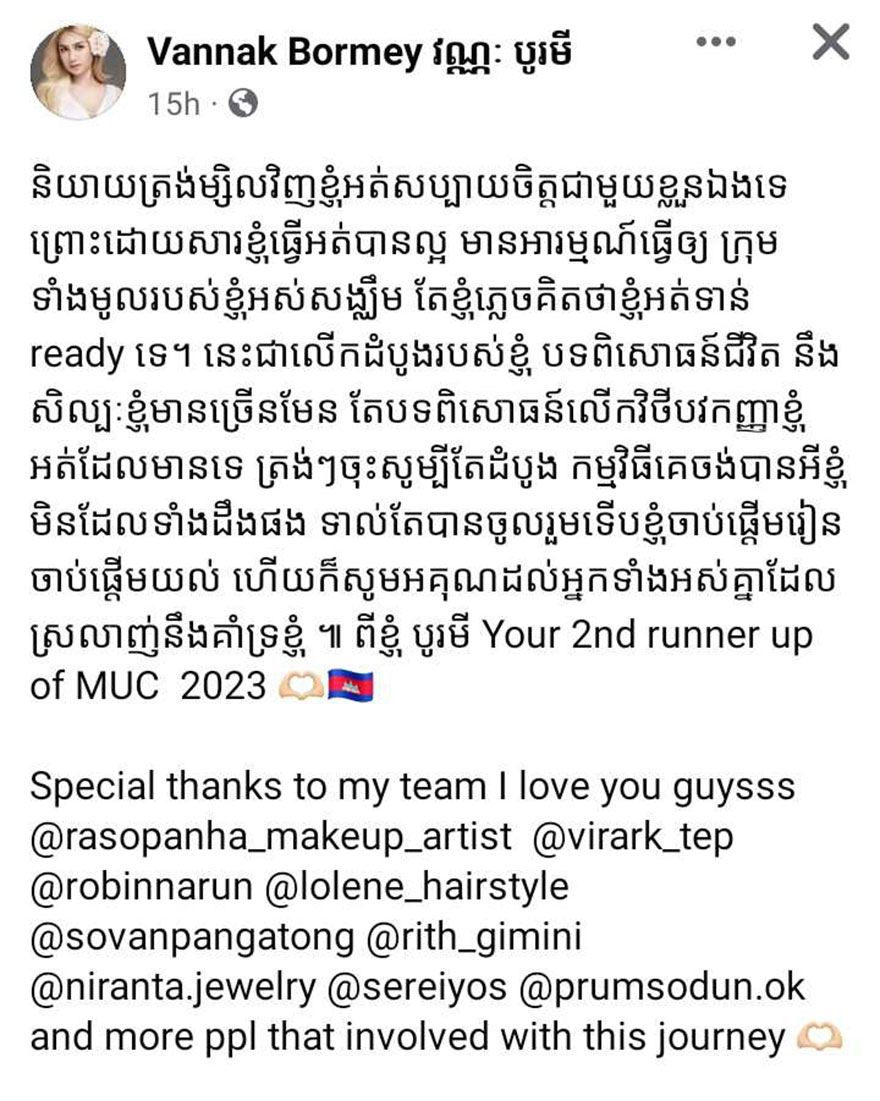Hide this post with the X
The width and height of the screenshot is (880, 1101).
829,43
